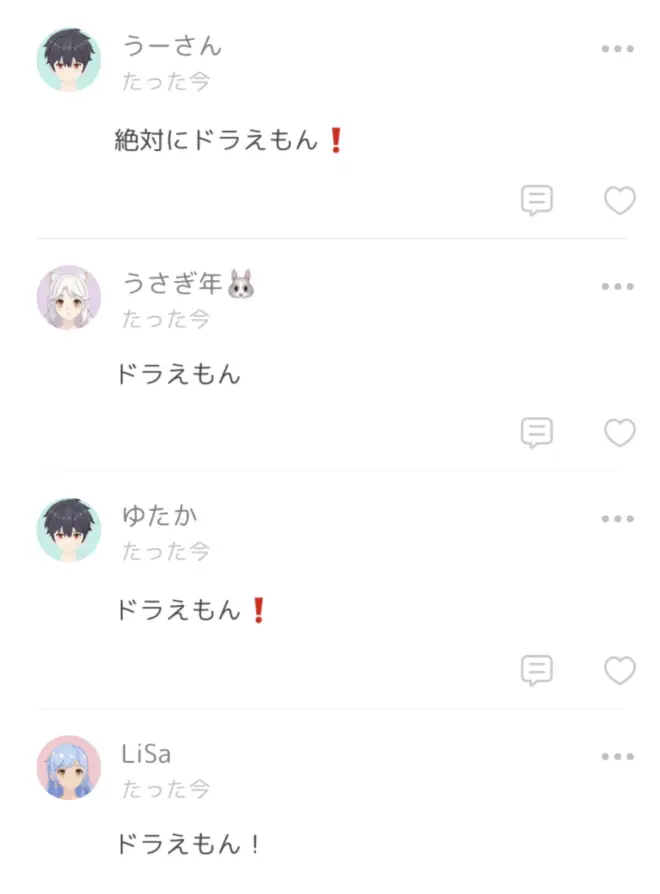Screen dimensions: 660x894
Task: Open overflow menu on うさぎ年's comment
Action: (x=618, y=287)
